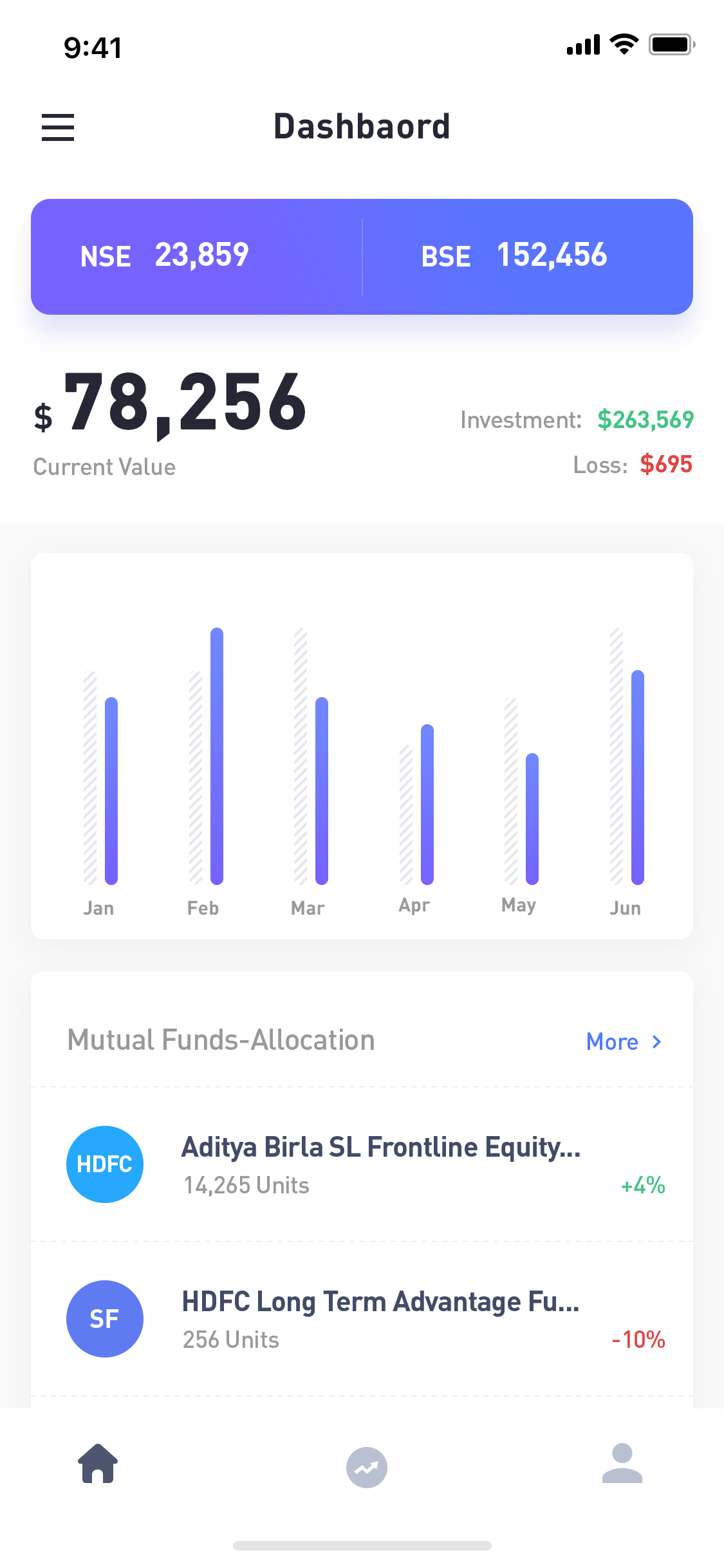Open the profile tab
Screen dimensions: 724x1568
coord(622,1463)
